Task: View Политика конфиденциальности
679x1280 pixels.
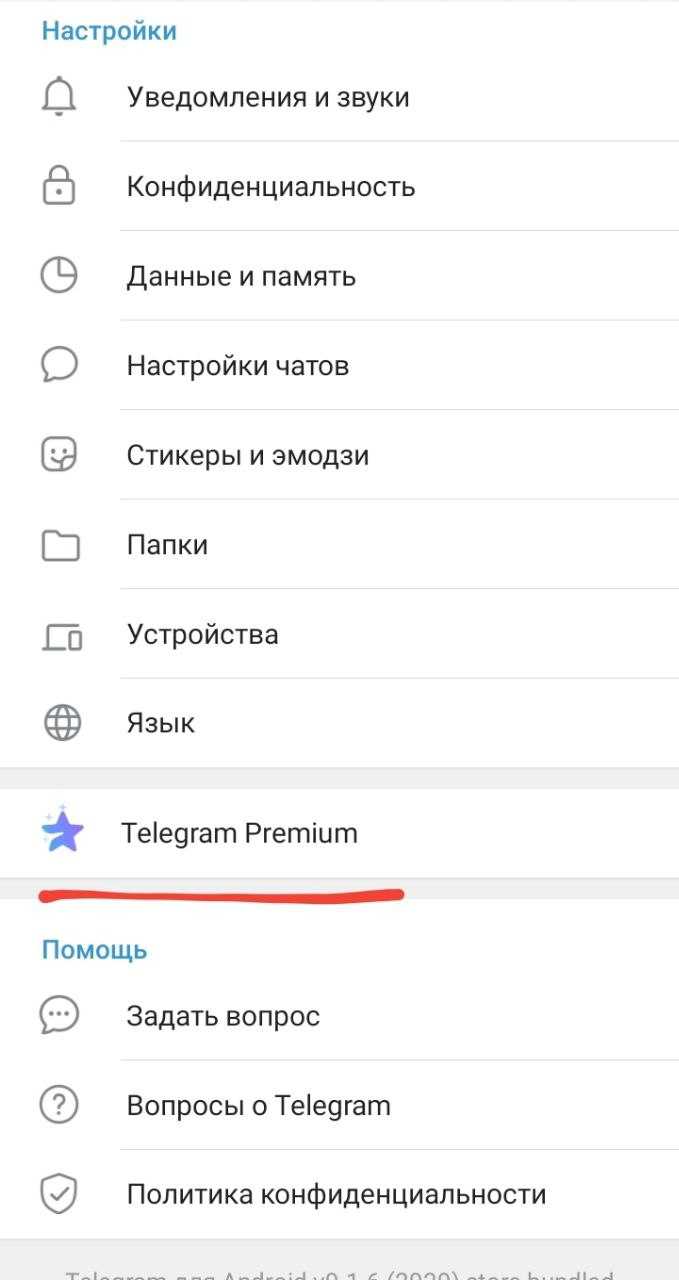Action: 339,1194
